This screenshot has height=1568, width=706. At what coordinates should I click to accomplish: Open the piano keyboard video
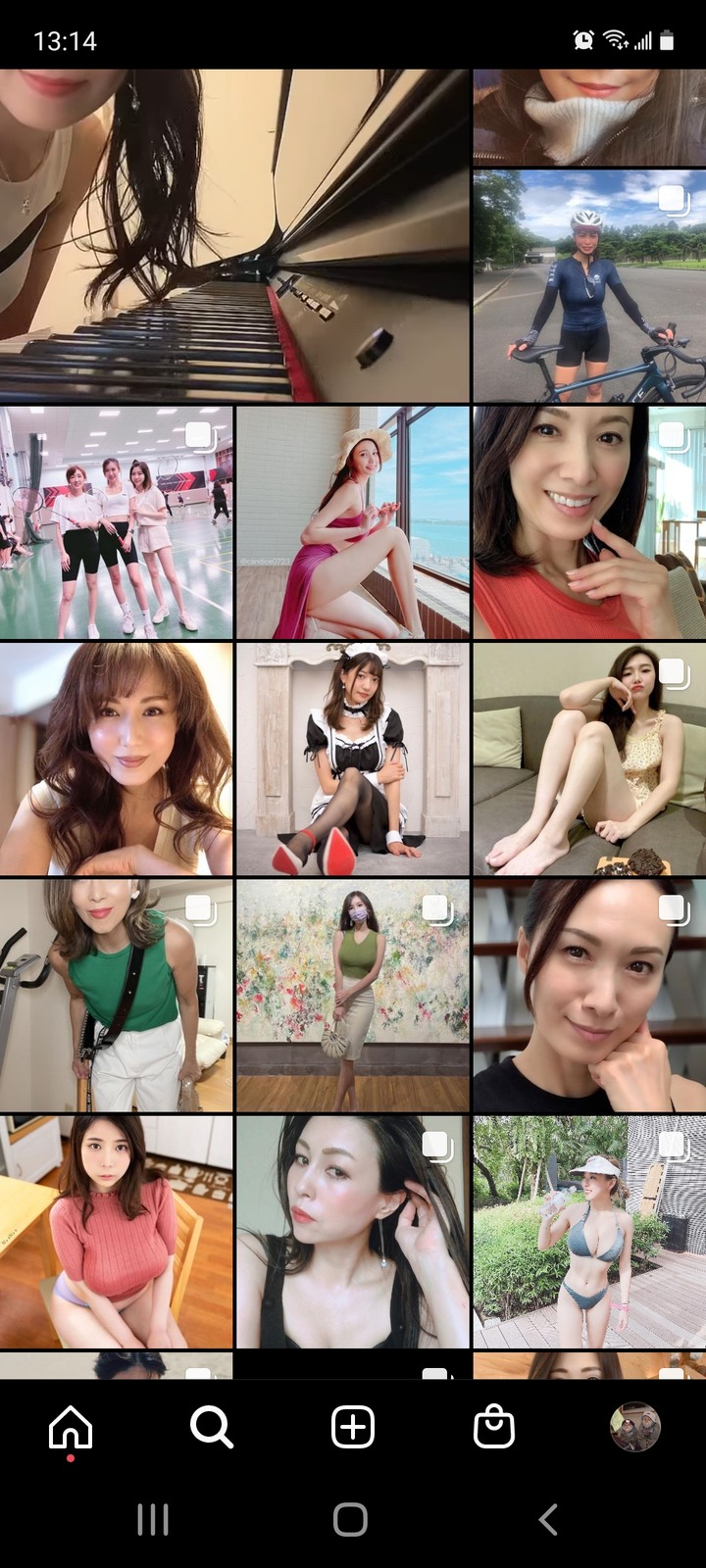pyautogui.click(x=233, y=235)
